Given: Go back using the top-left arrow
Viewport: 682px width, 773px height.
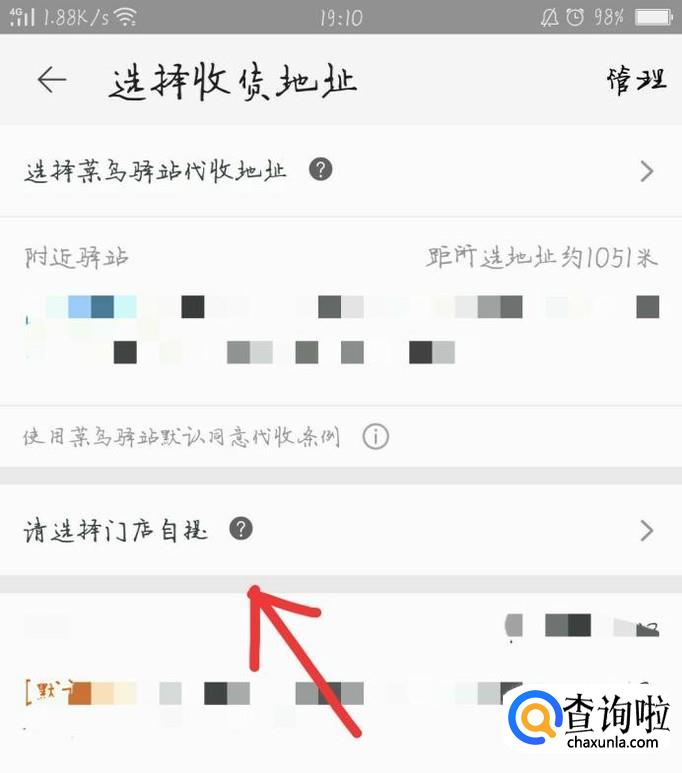Looking at the screenshot, I should click(x=51, y=81).
